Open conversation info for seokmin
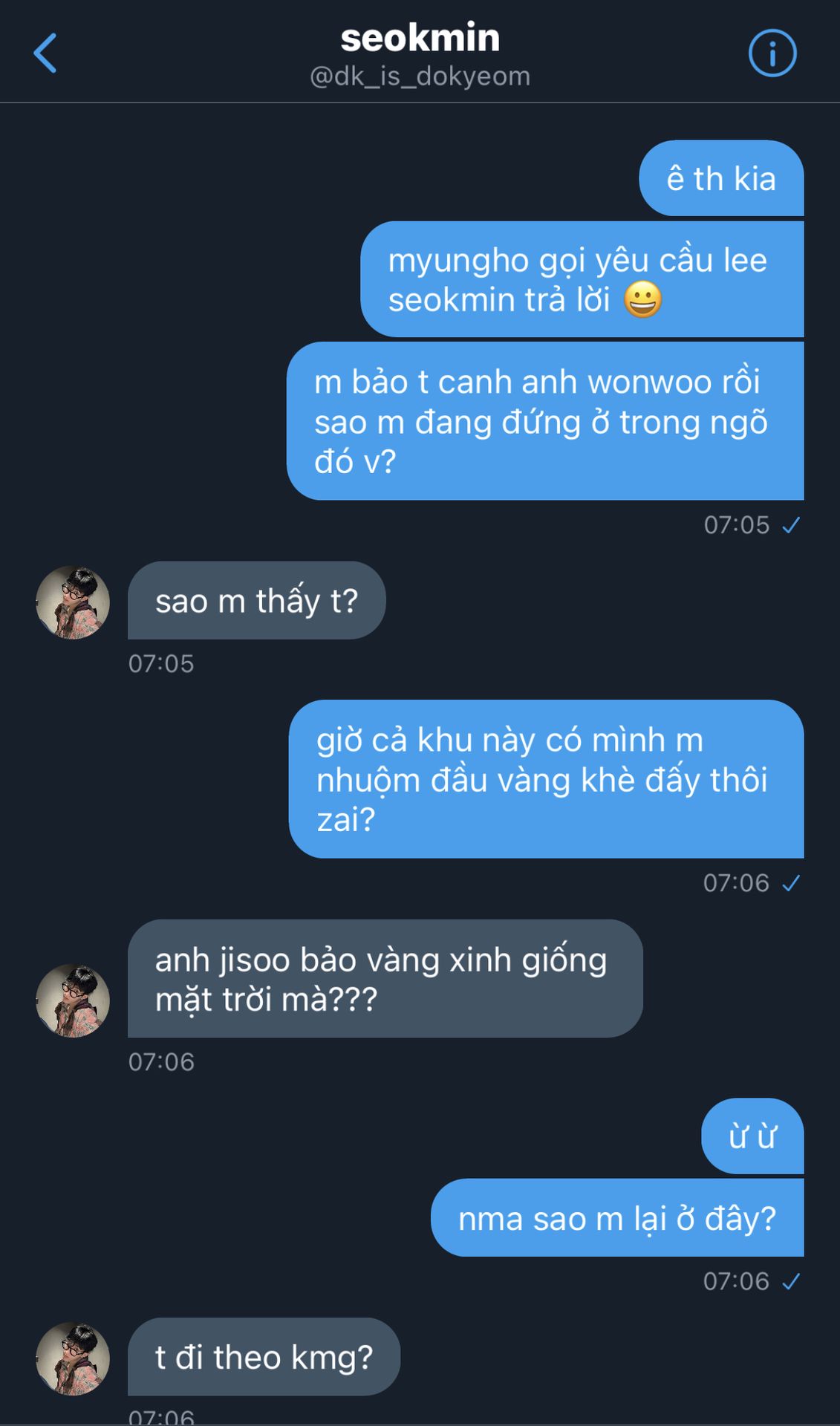840x1426 pixels. [772, 53]
